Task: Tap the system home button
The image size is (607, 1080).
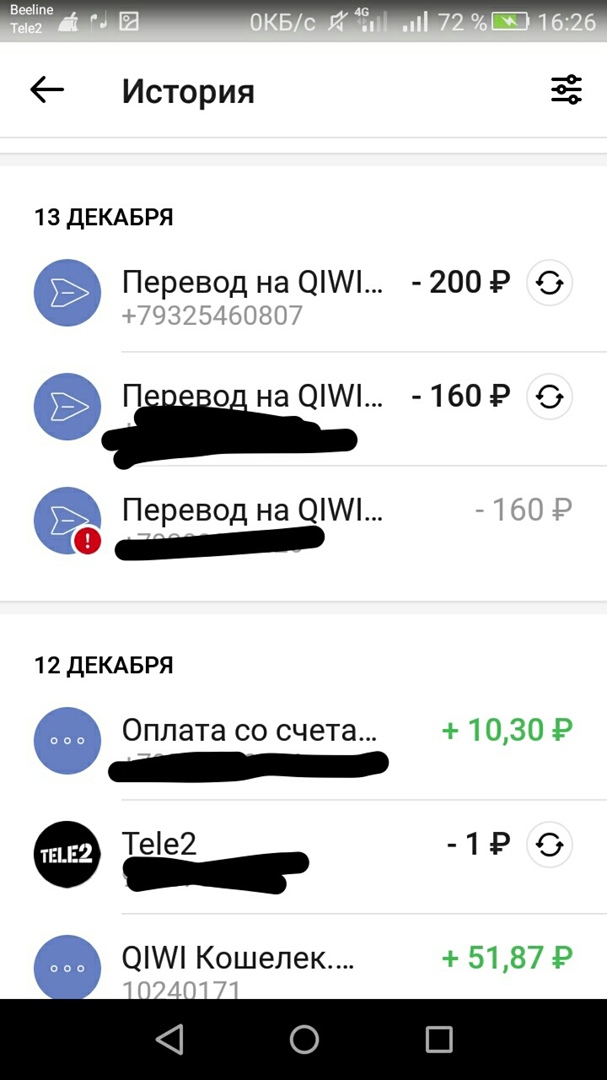Action: [x=304, y=1040]
